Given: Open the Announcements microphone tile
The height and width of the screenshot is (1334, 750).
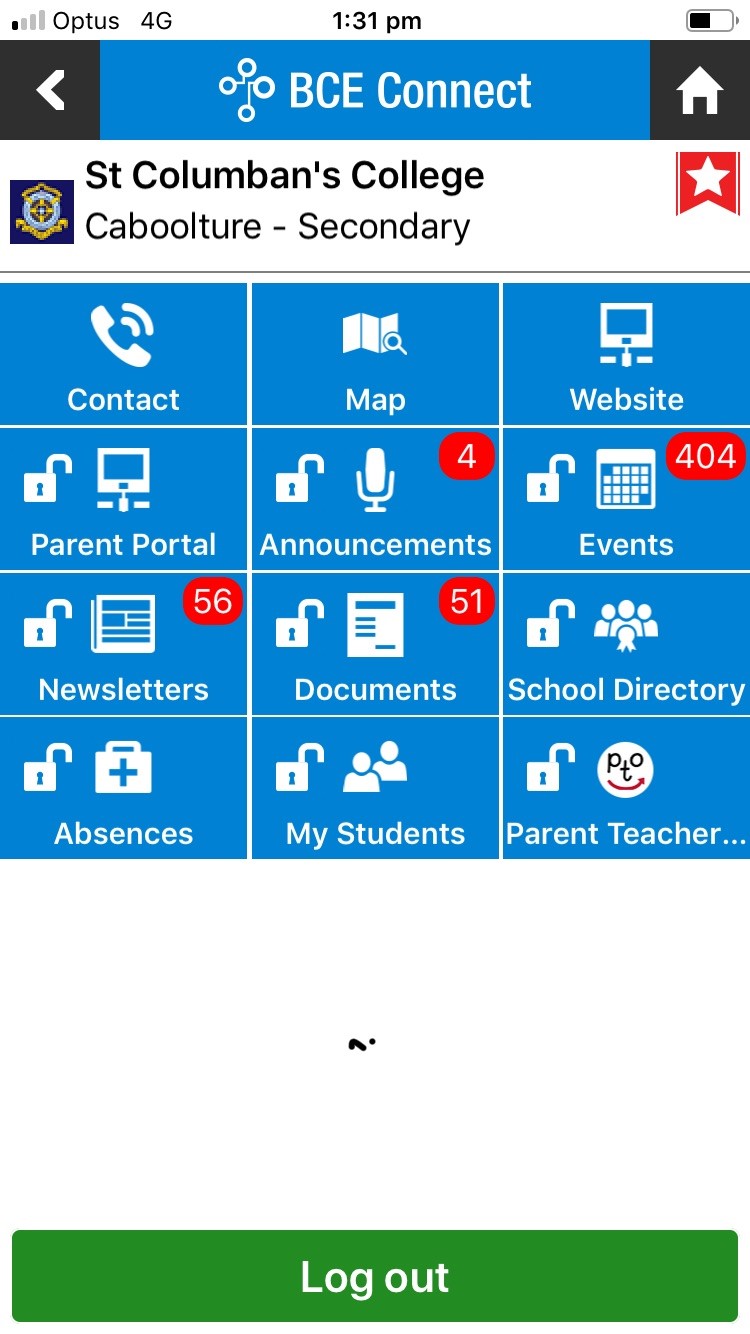Looking at the screenshot, I should (375, 498).
